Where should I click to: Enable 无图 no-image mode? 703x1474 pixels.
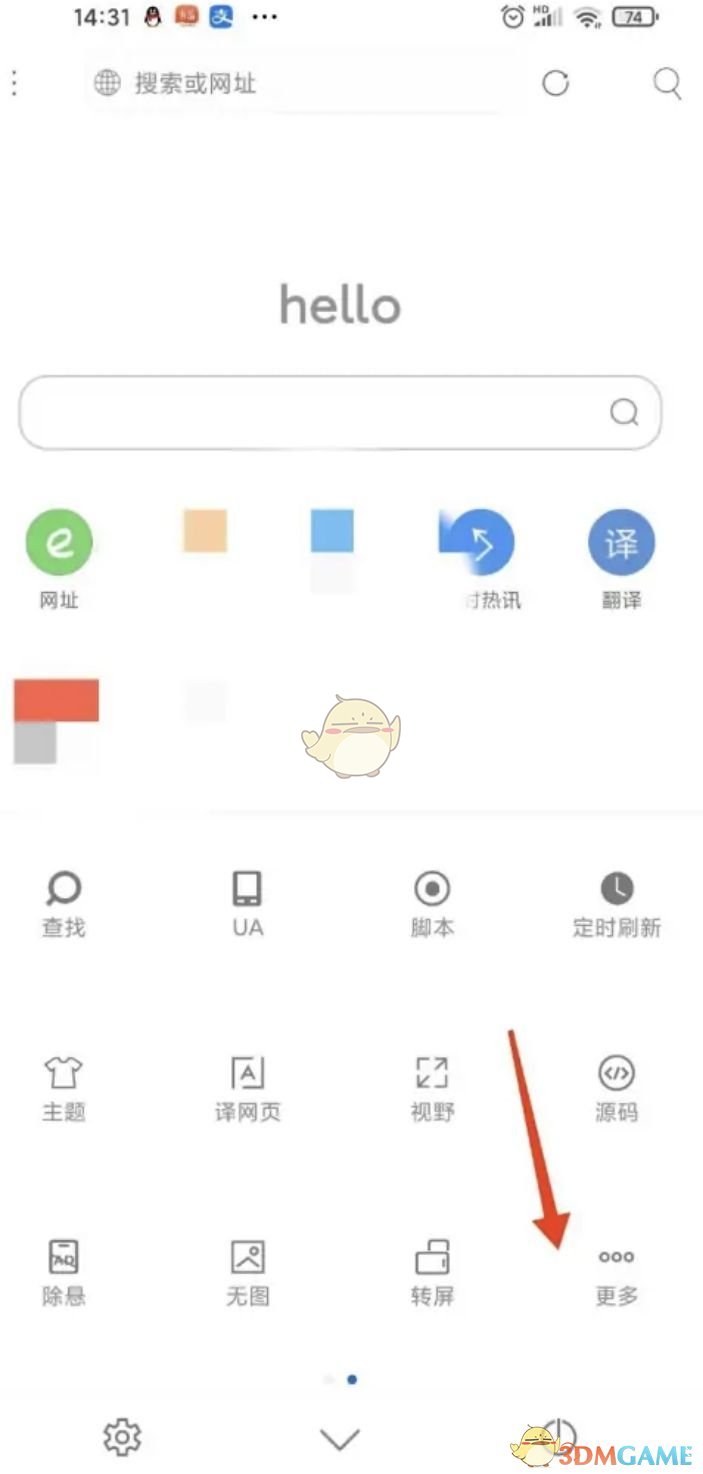[247, 1271]
